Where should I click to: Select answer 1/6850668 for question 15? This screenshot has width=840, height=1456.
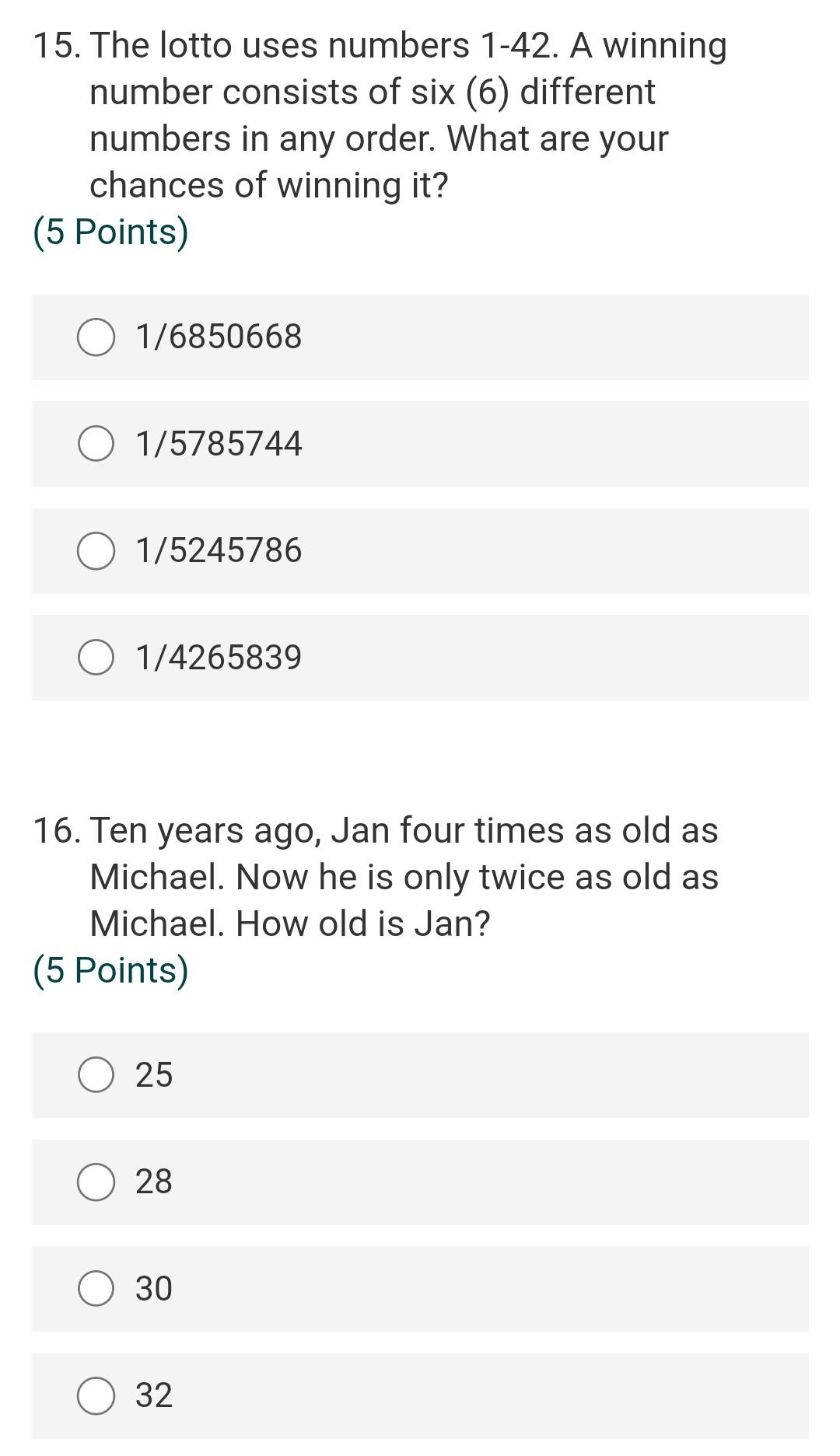420,337
